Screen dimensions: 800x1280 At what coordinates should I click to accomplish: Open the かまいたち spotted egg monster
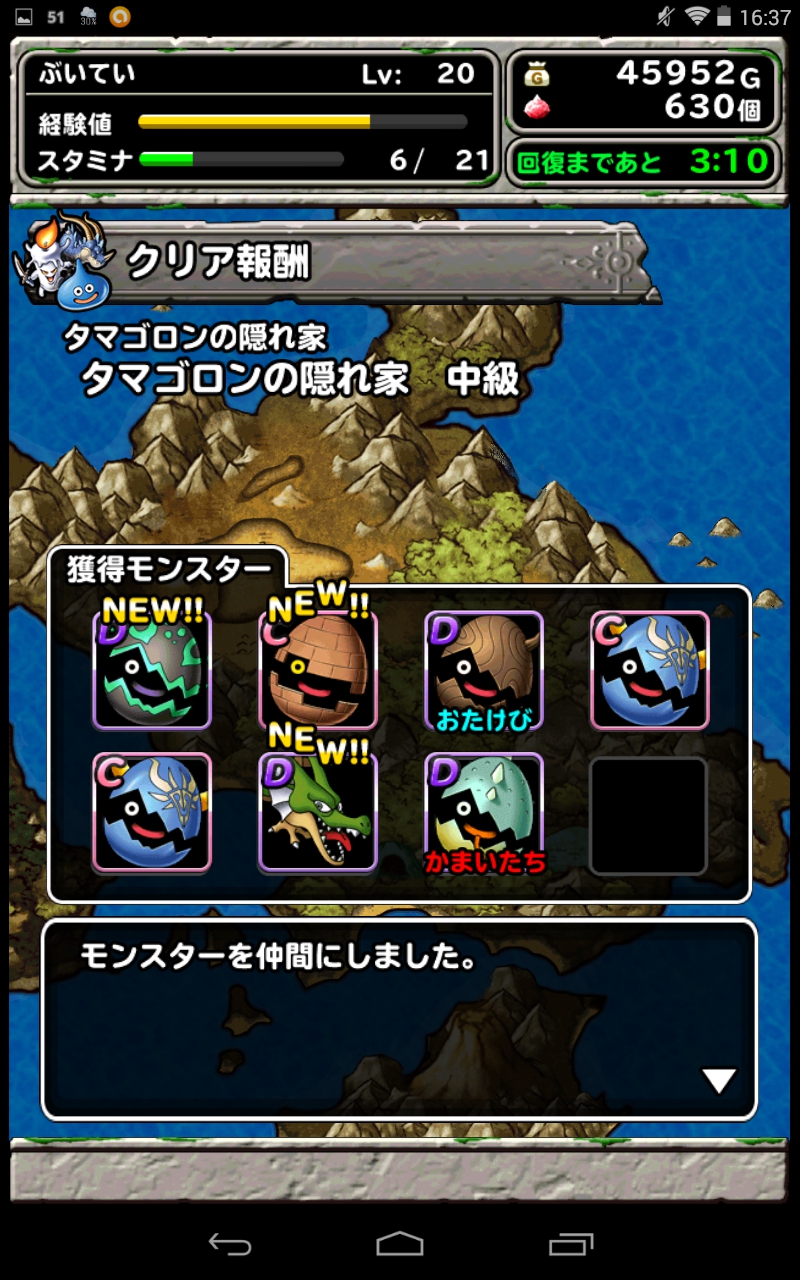(x=484, y=812)
